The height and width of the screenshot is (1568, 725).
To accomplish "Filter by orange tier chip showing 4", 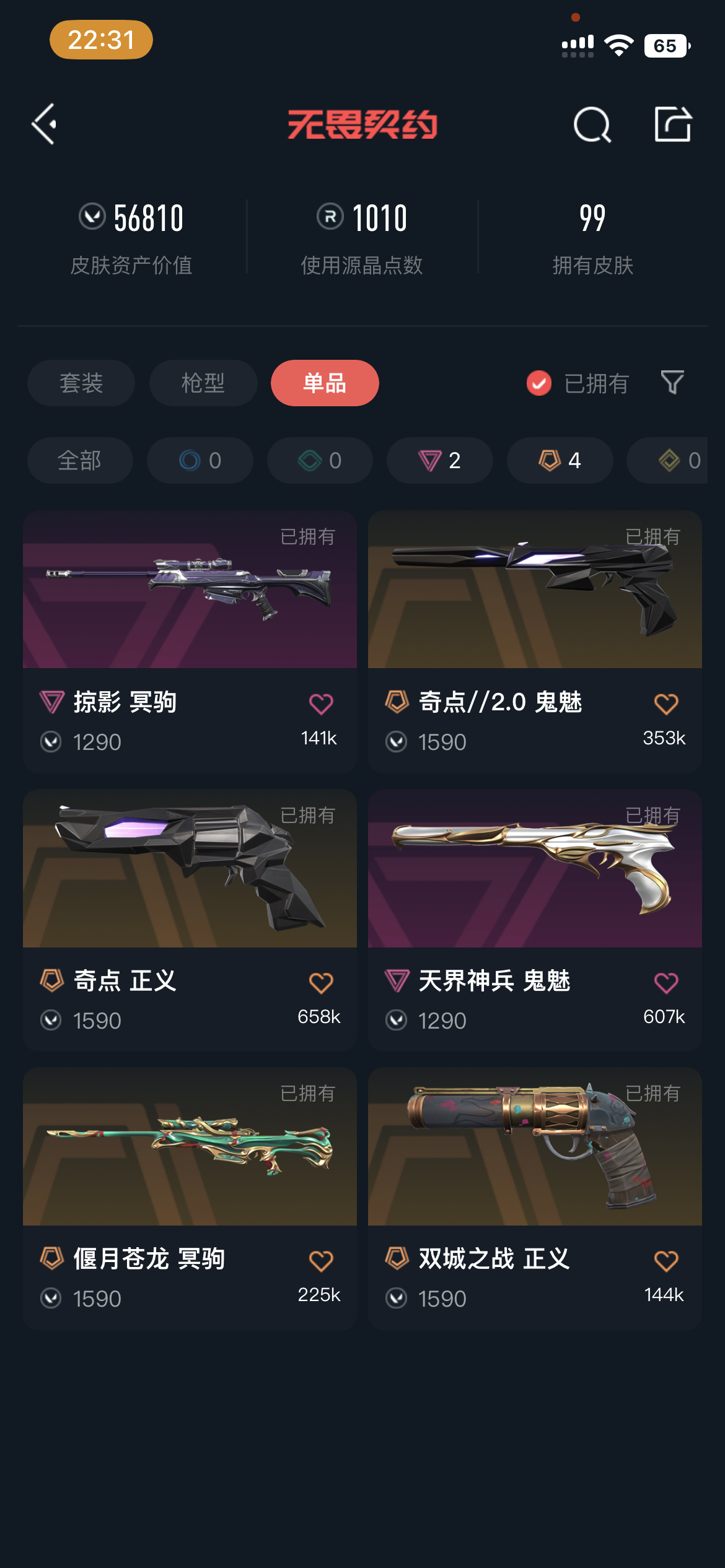I will [x=560, y=460].
